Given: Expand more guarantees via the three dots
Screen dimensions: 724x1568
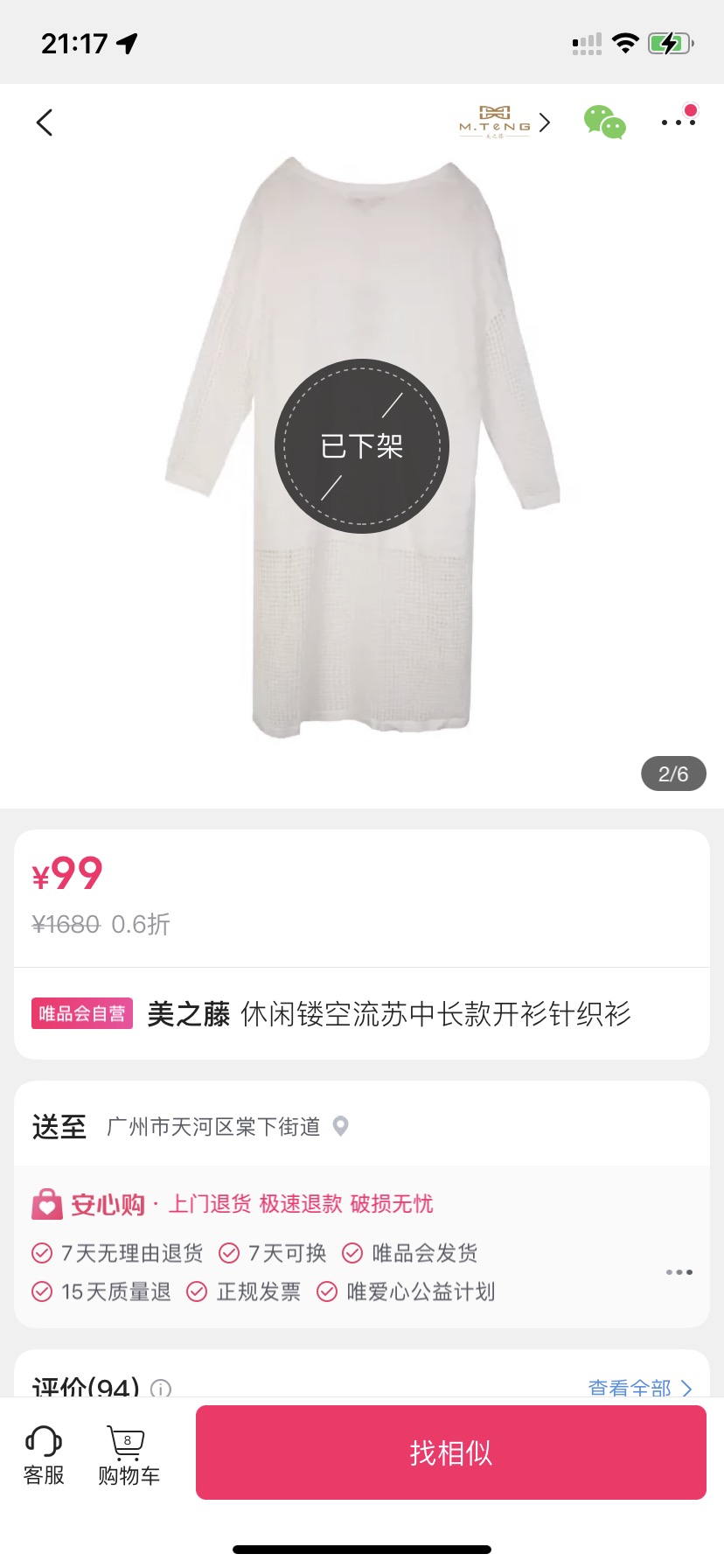Looking at the screenshot, I should coord(679,1272).
